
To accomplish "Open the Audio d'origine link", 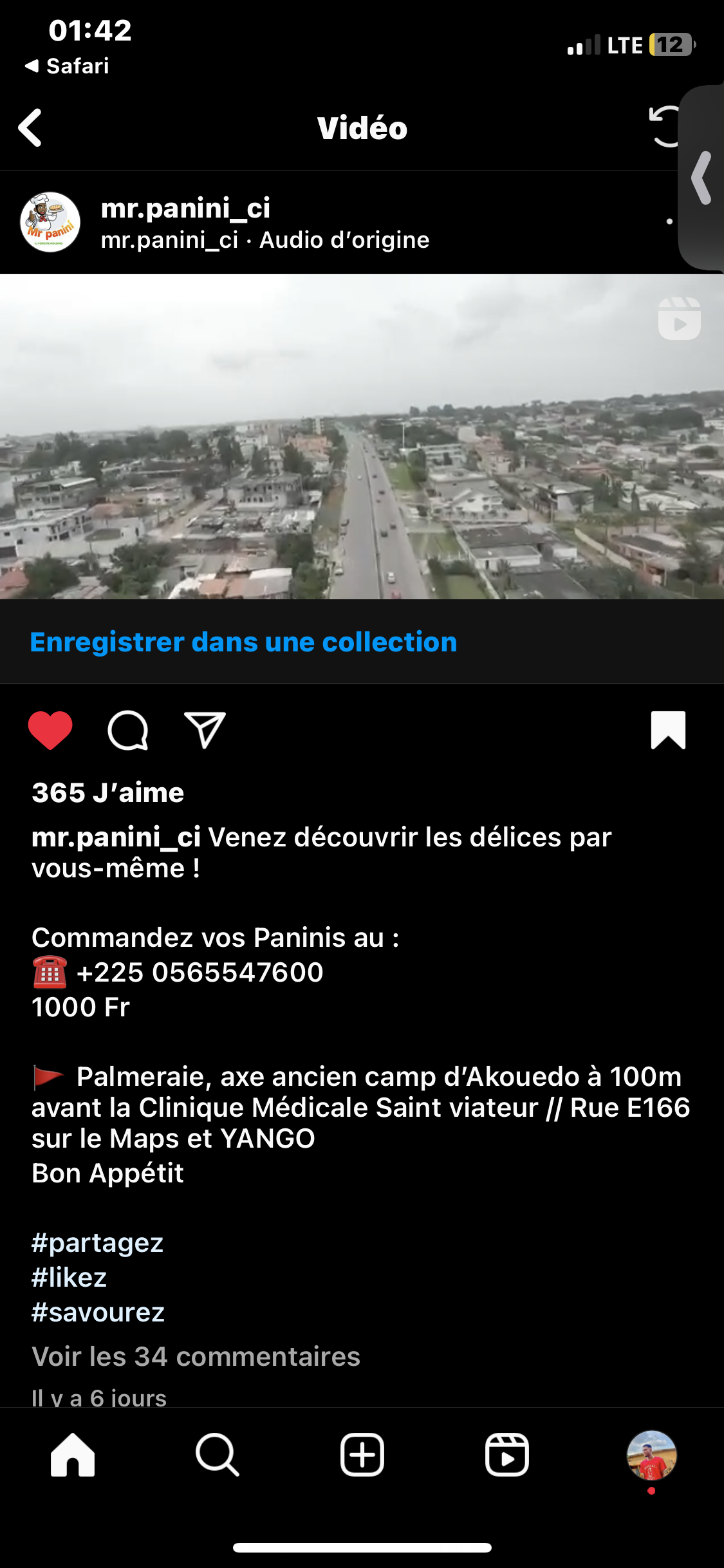I will 344,240.
